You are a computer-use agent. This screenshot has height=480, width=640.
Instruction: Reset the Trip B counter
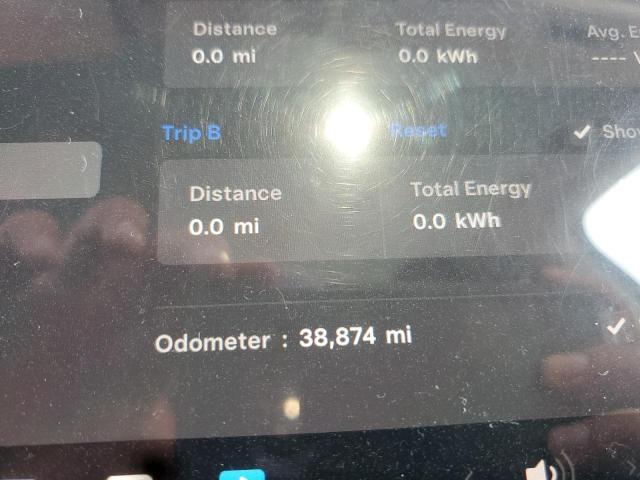click(x=418, y=131)
